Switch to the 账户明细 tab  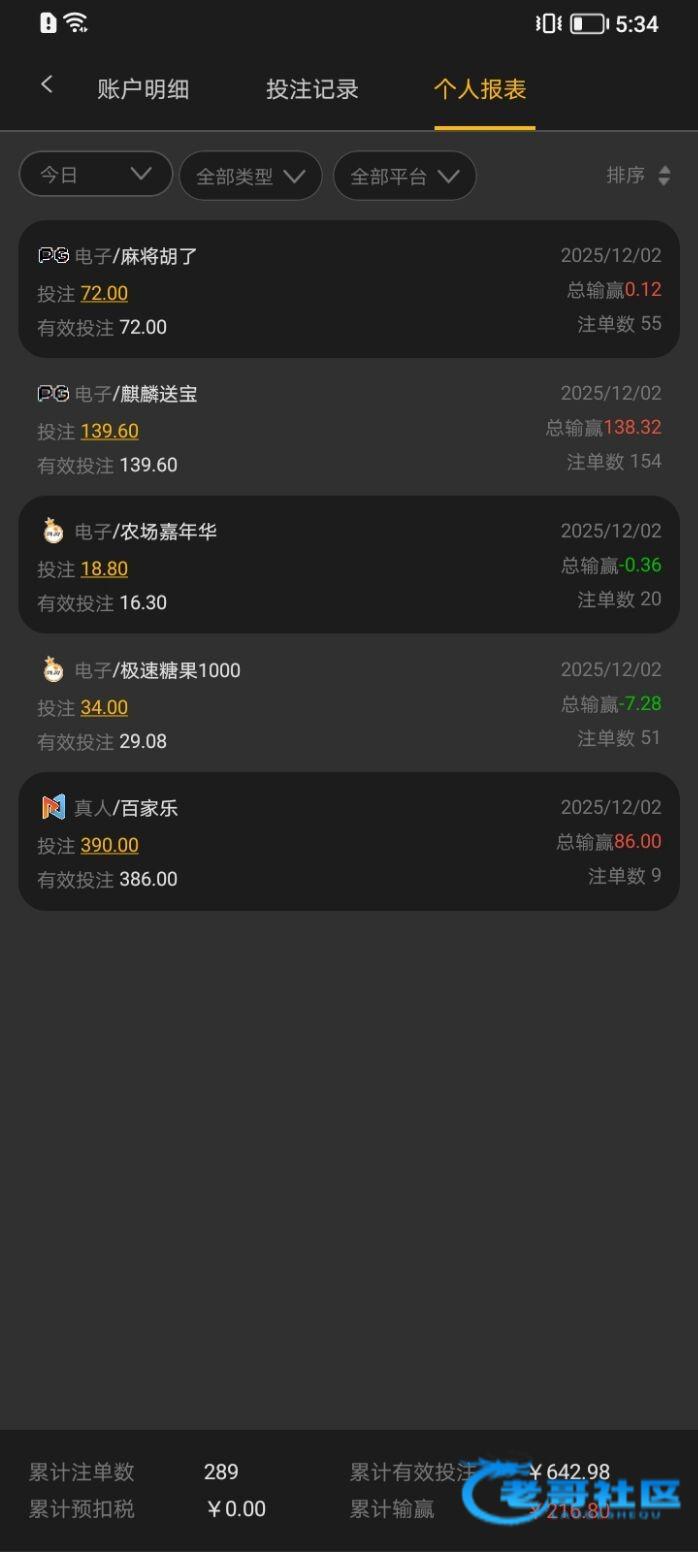(x=143, y=89)
